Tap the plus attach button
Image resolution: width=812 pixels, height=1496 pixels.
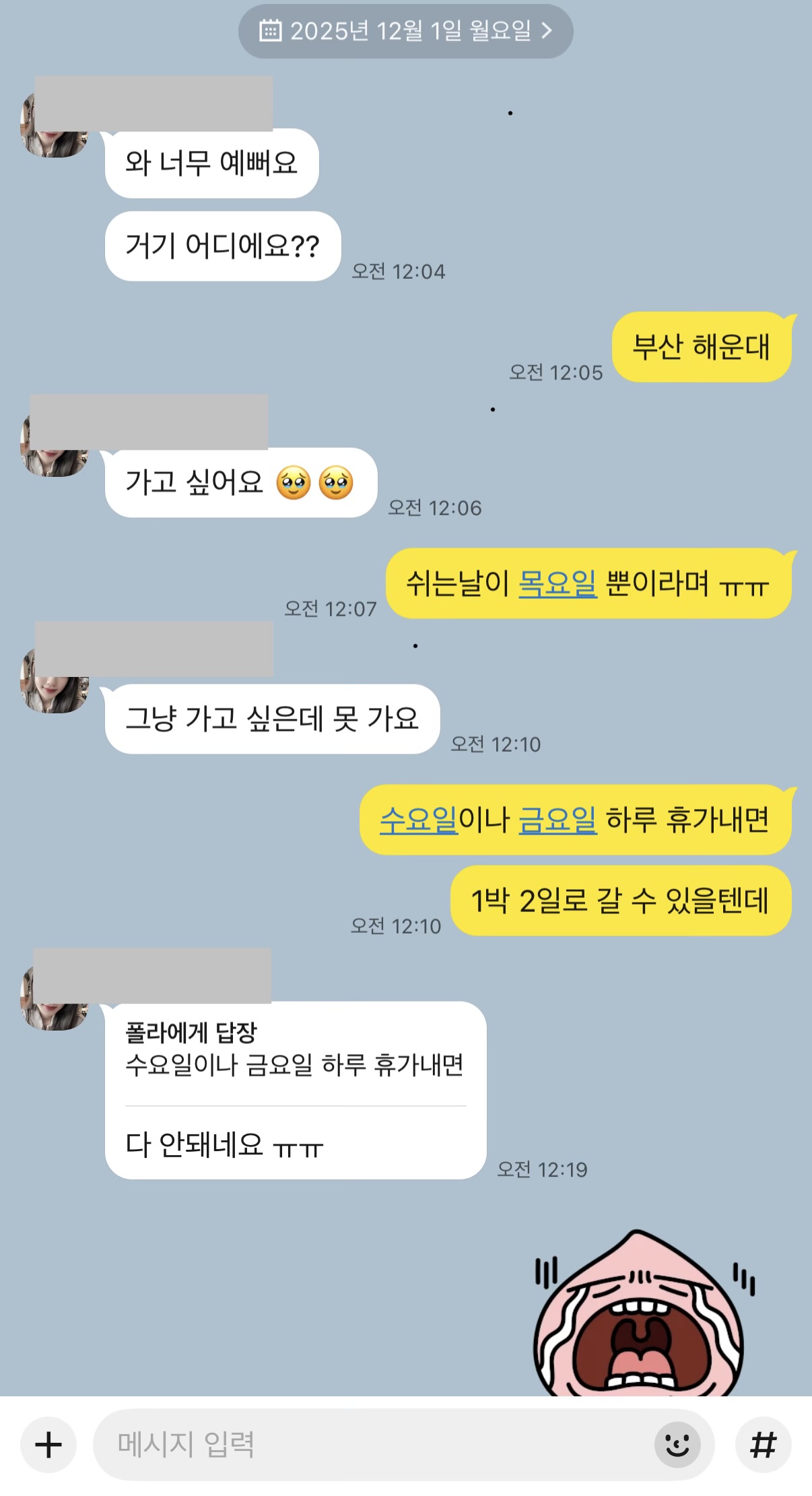[48, 1445]
